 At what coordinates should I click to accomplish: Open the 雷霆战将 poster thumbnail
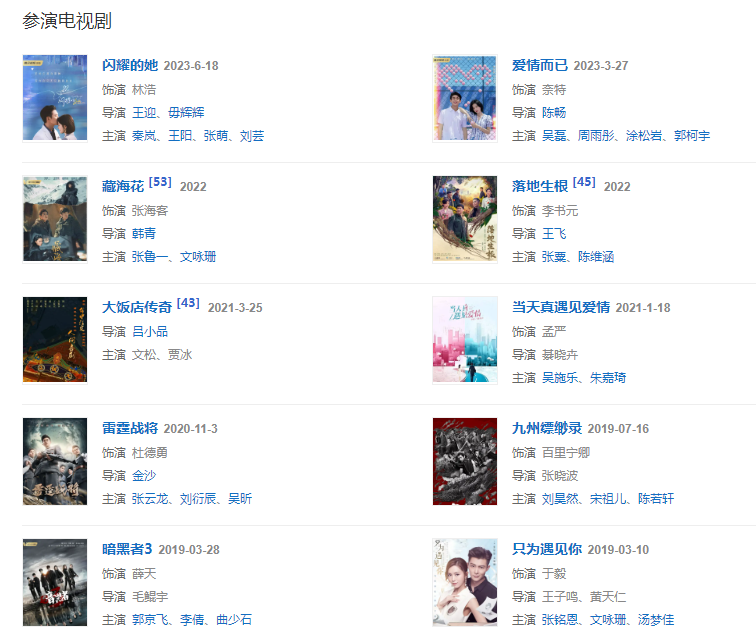click(x=55, y=461)
